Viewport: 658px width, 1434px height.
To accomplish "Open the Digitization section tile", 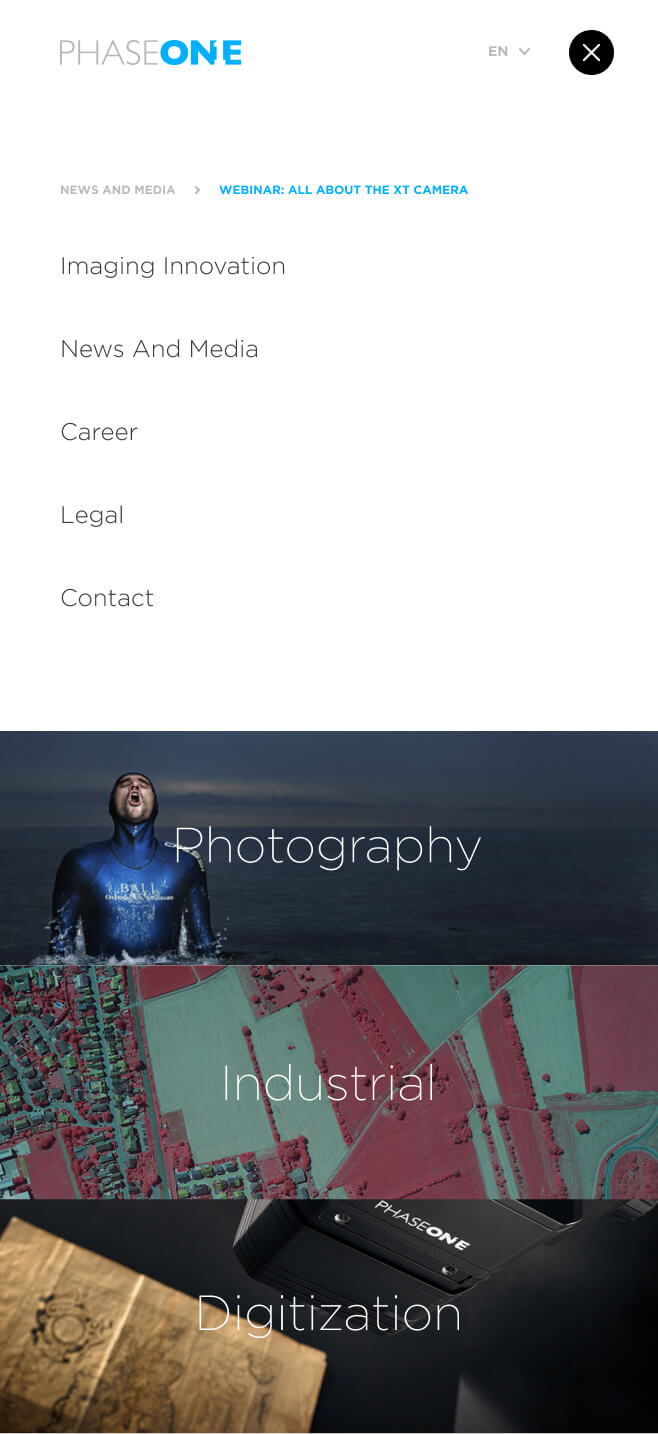I will (328, 1314).
